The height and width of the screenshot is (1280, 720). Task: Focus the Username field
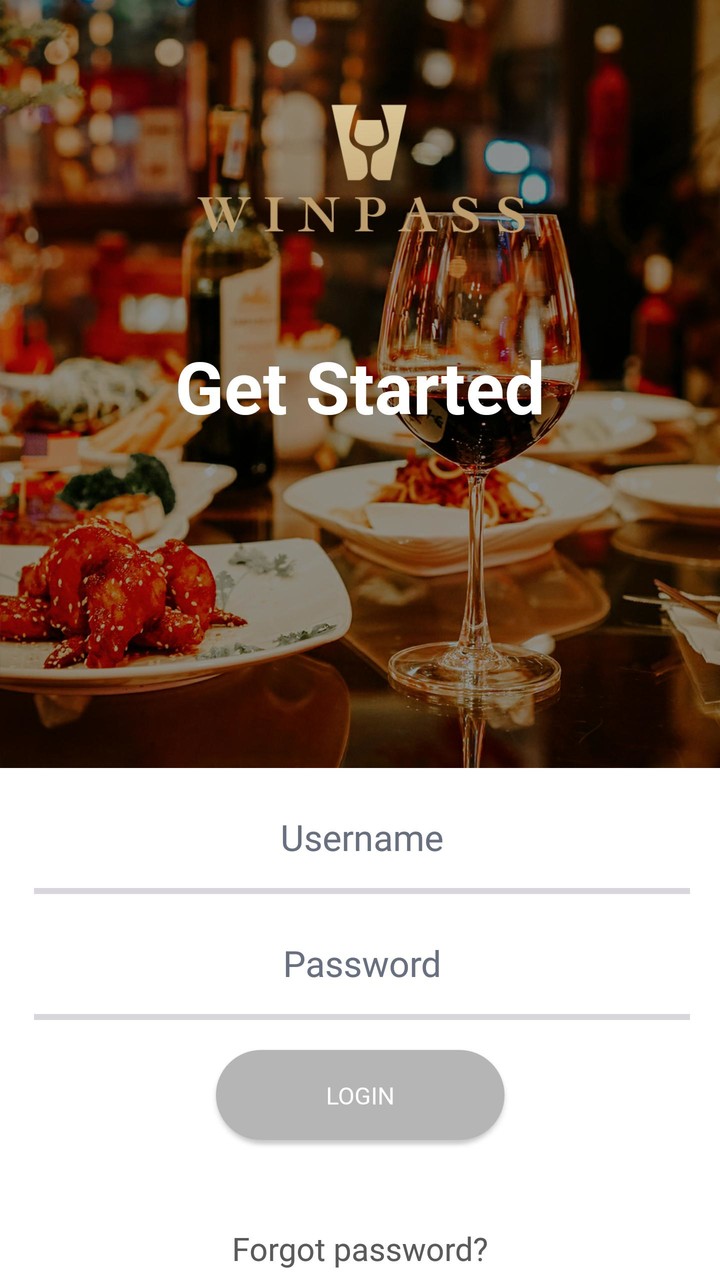coord(361,839)
